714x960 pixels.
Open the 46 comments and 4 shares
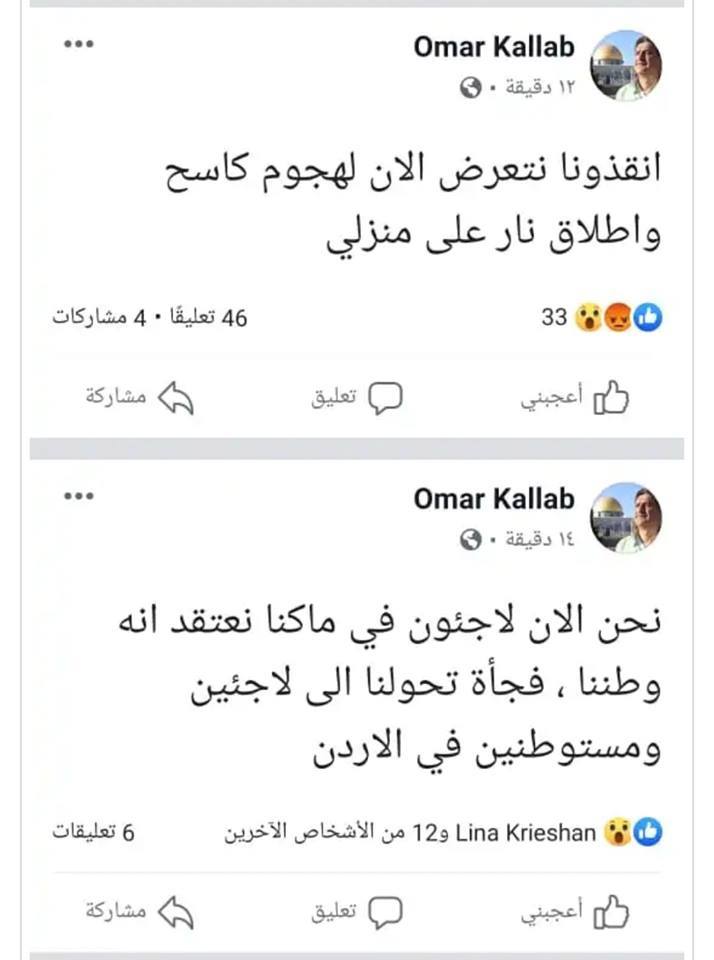click(x=150, y=318)
